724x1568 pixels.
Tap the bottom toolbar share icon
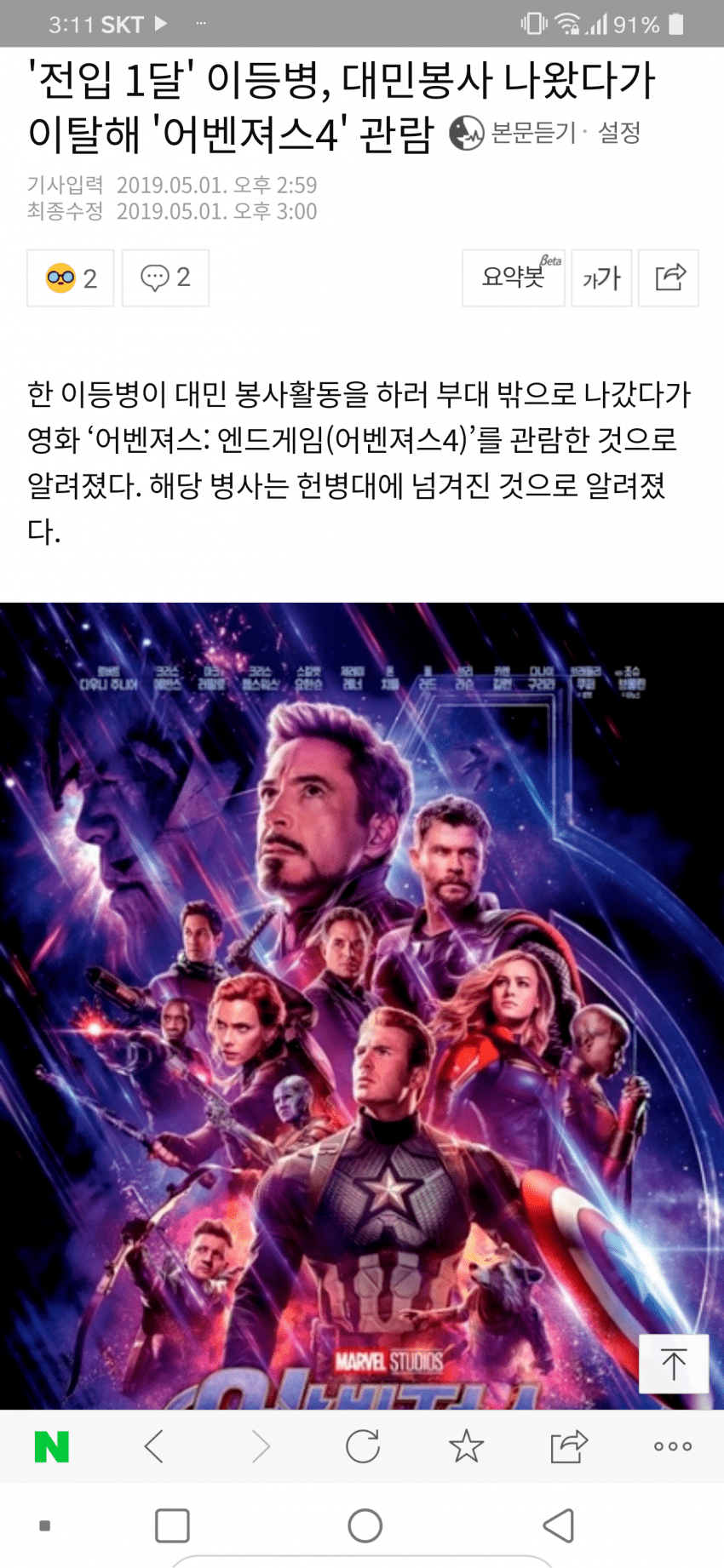[x=569, y=1446]
